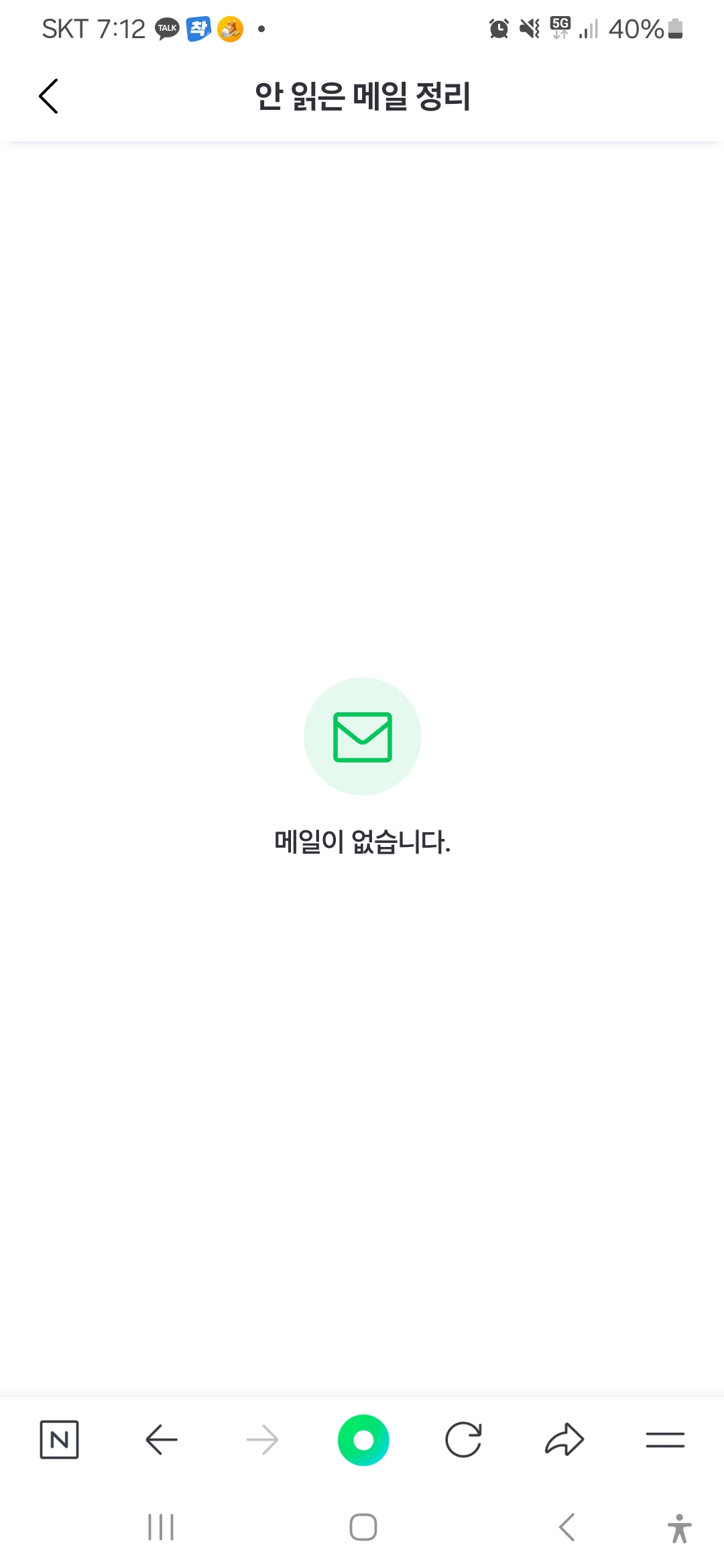Open Naver home via N icon
Image resolution: width=724 pixels, height=1568 pixels.
59,1439
